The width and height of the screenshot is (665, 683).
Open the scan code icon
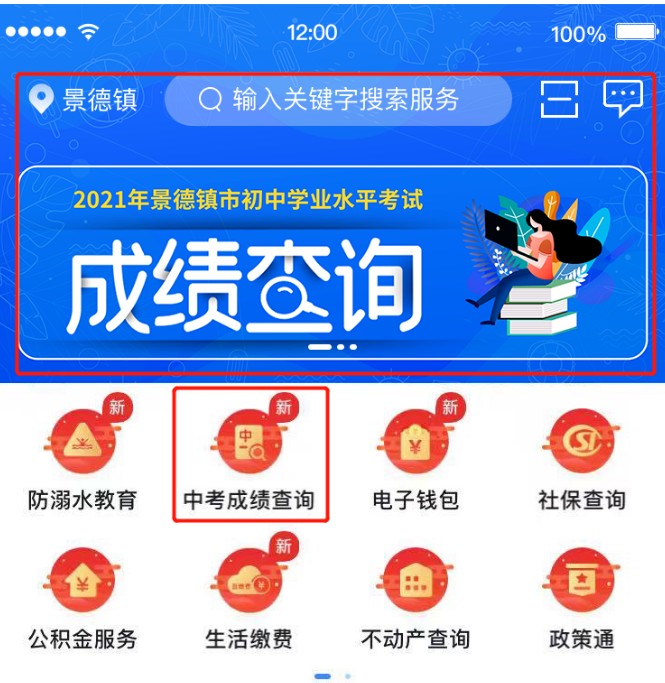[561, 99]
